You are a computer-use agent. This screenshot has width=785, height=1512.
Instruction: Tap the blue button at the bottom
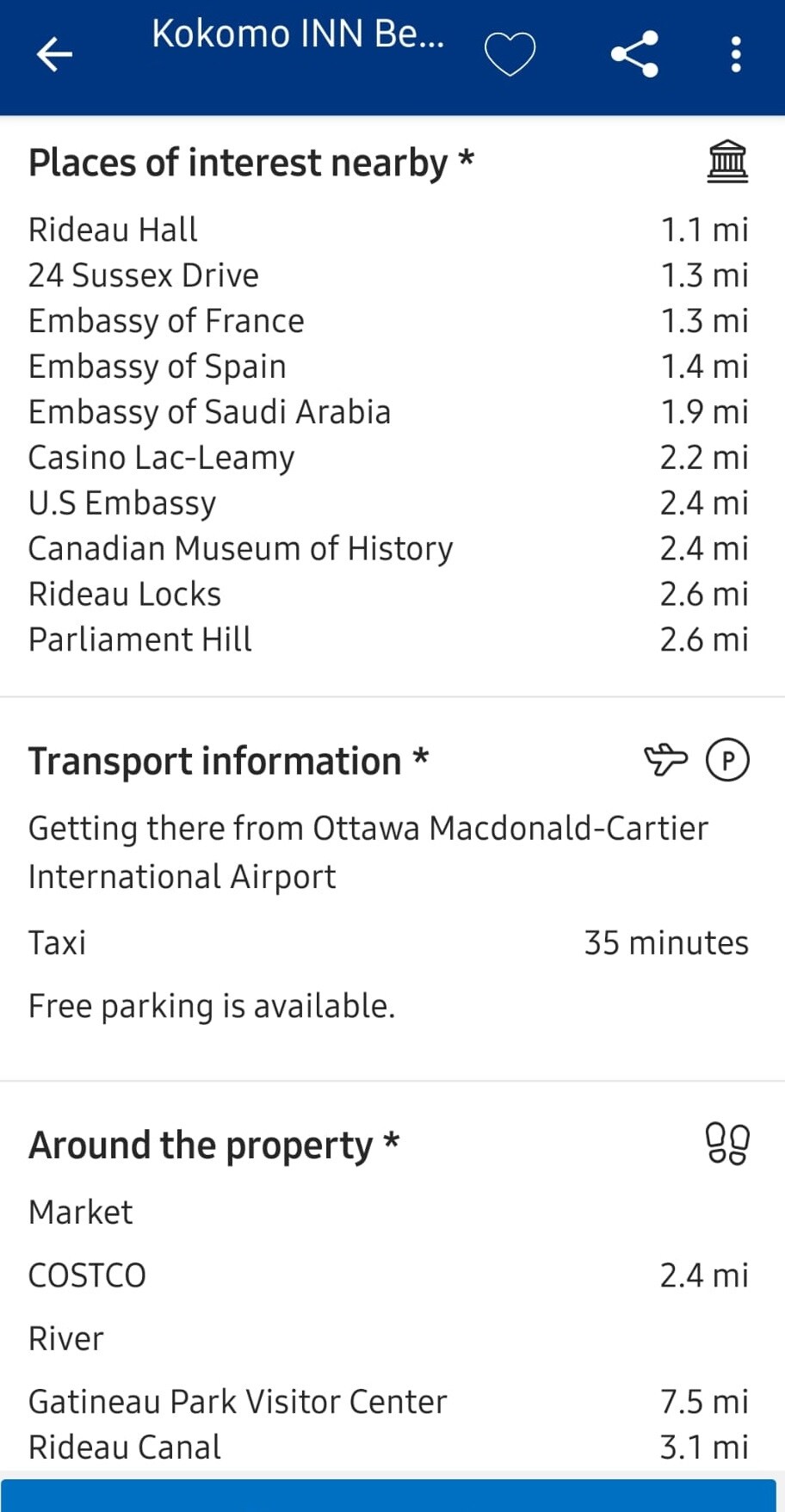point(389,1496)
